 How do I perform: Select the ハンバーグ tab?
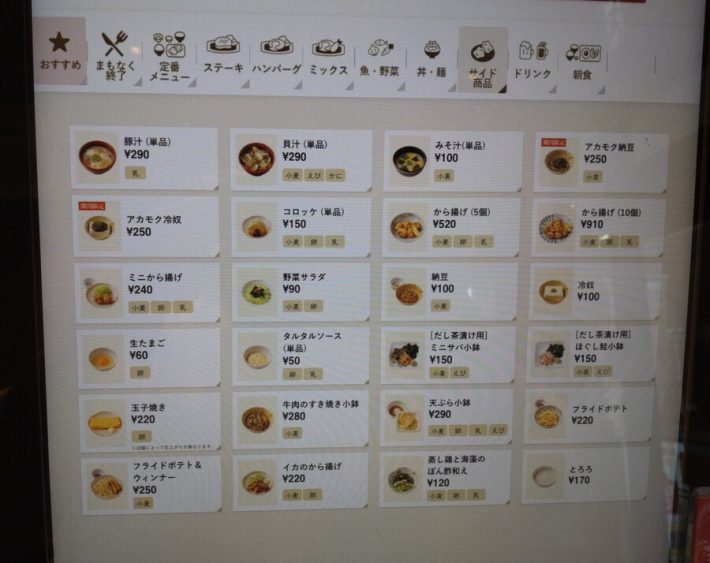tap(276, 55)
